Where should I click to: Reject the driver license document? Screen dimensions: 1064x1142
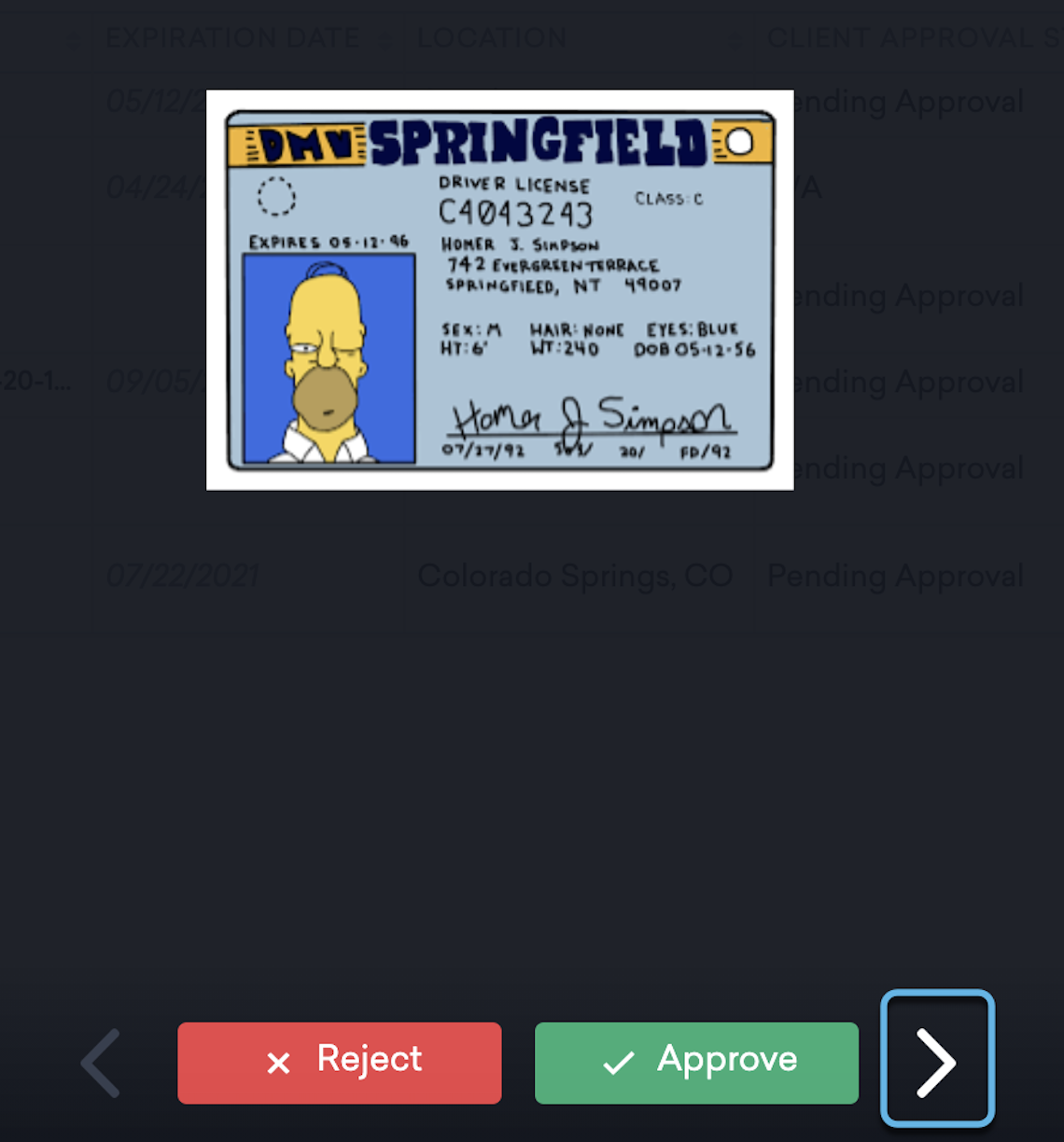[x=339, y=1062]
